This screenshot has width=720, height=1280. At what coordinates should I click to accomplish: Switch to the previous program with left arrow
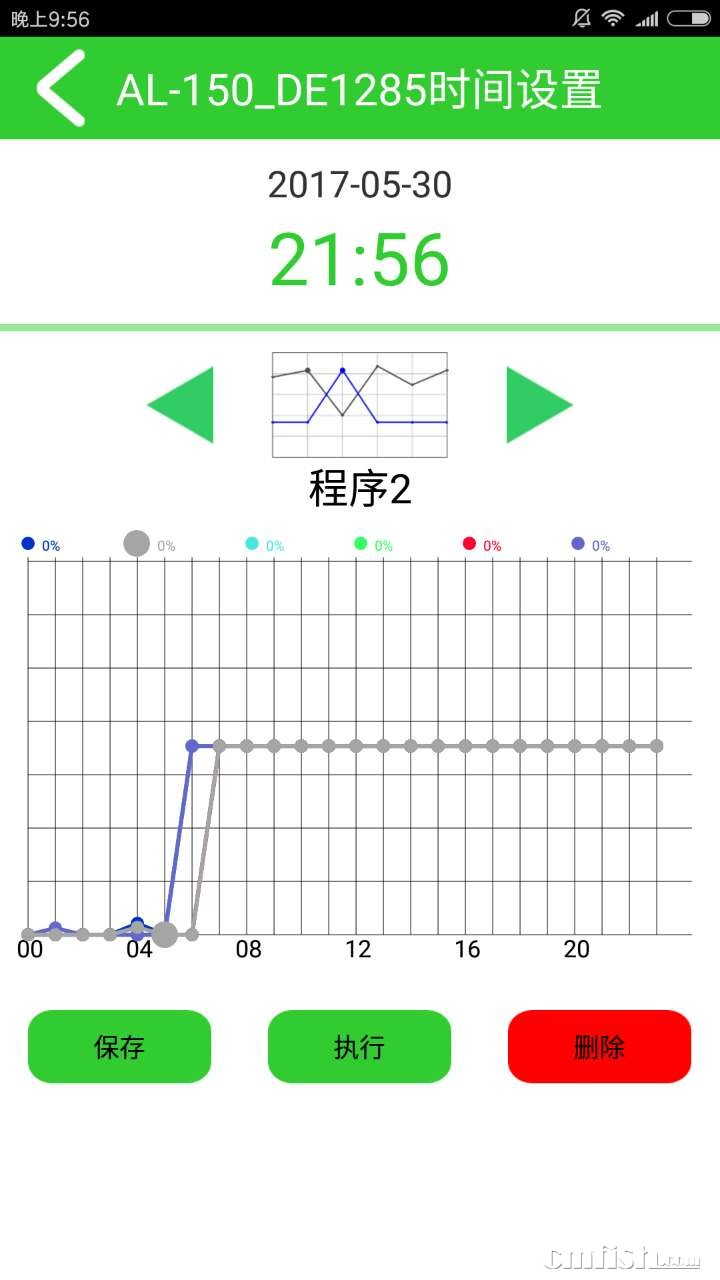click(181, 405)
